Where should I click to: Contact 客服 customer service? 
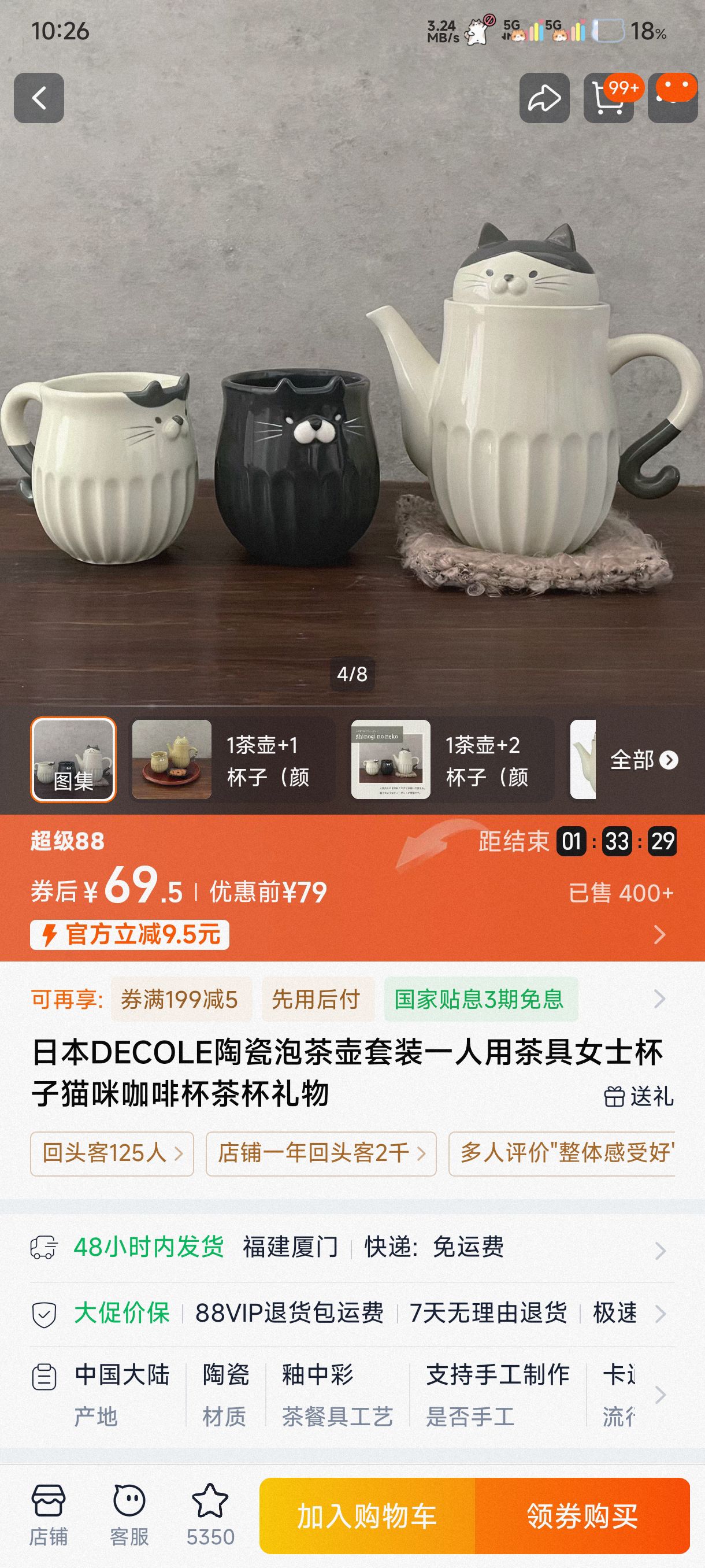[129, 1514]
